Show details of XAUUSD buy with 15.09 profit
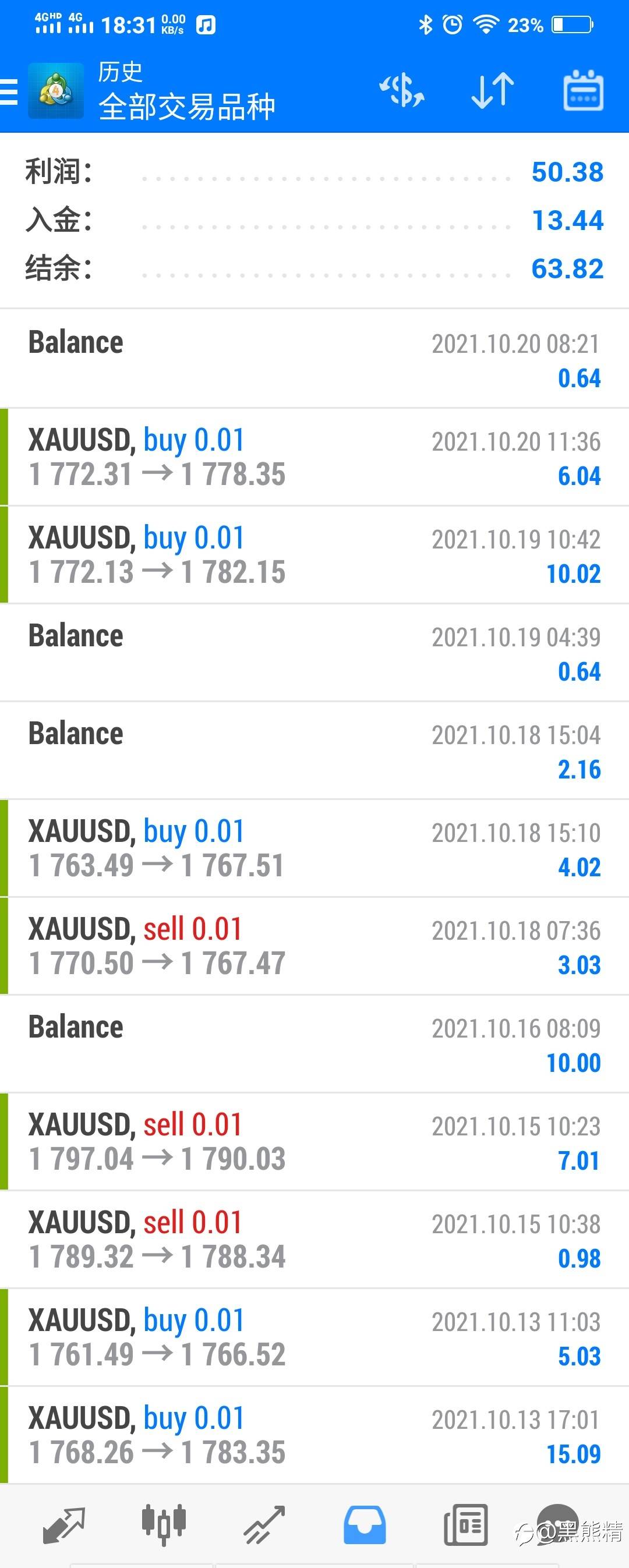 pyautogui.click(x=314, y=1435)
